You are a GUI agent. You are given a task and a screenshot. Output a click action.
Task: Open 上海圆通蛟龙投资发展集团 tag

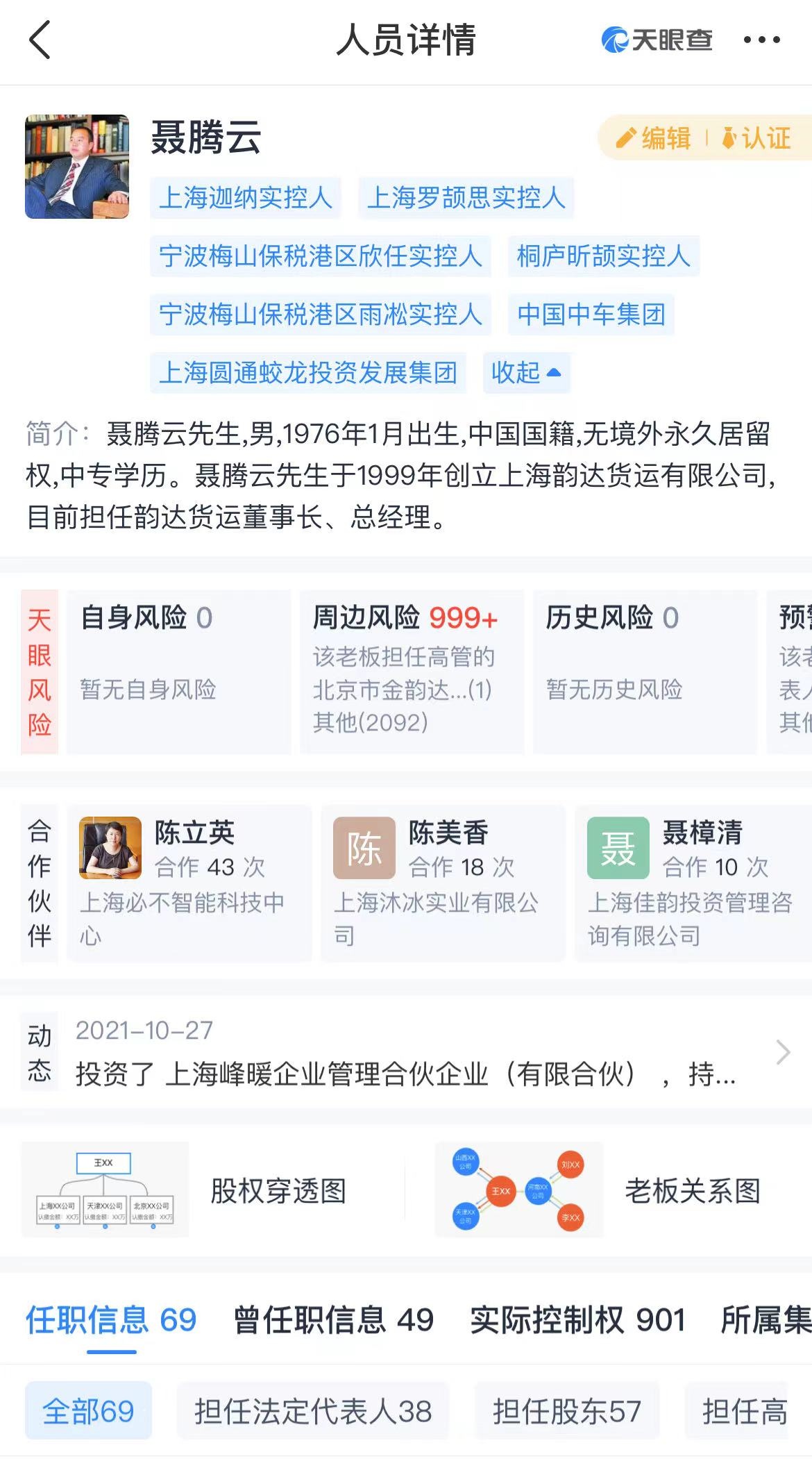point(307,373)
